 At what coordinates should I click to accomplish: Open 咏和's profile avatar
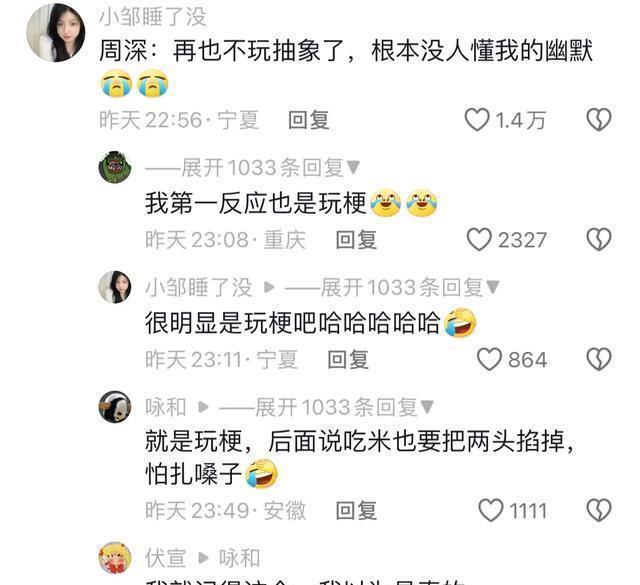pyautogui.click(x=115, y=407)
